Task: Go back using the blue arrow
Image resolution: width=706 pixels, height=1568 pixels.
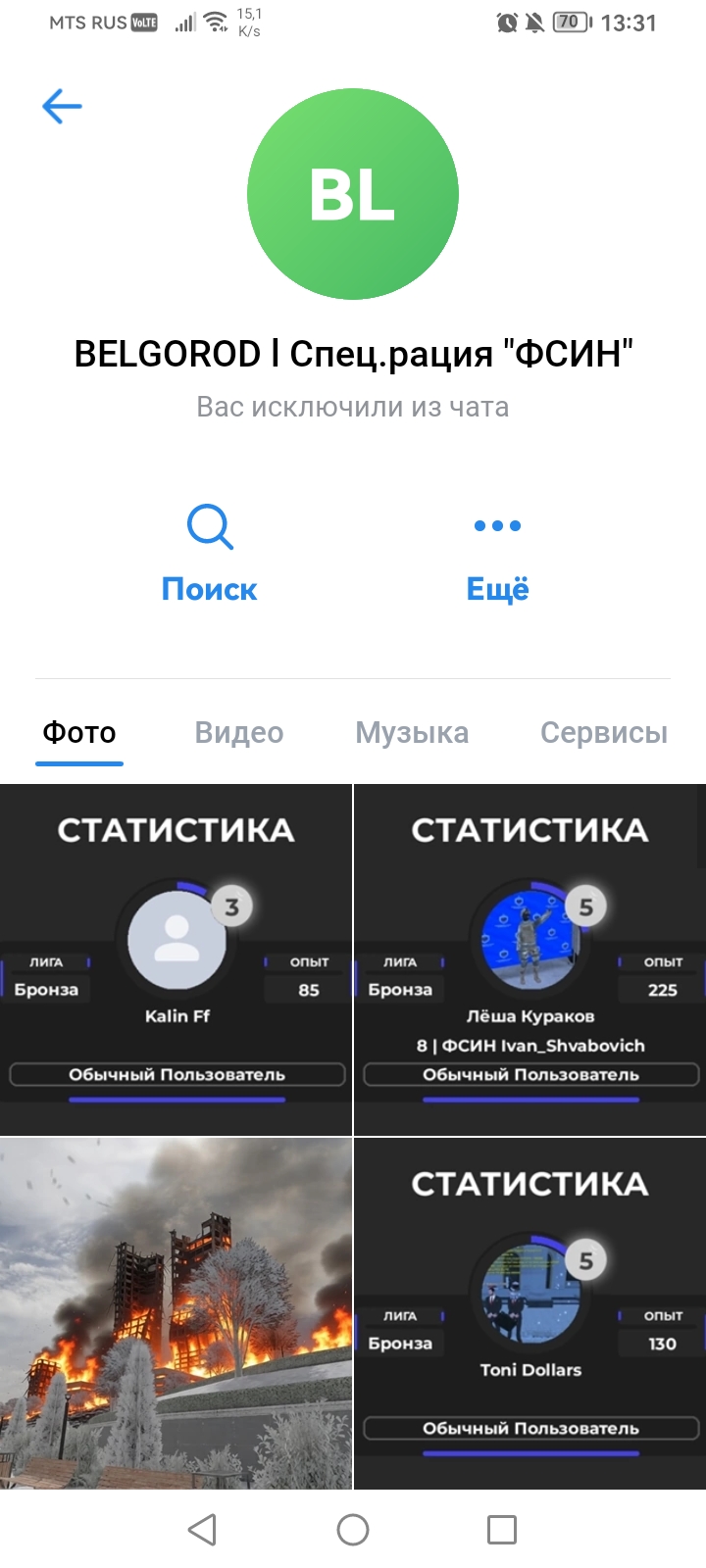Action: 62,106
